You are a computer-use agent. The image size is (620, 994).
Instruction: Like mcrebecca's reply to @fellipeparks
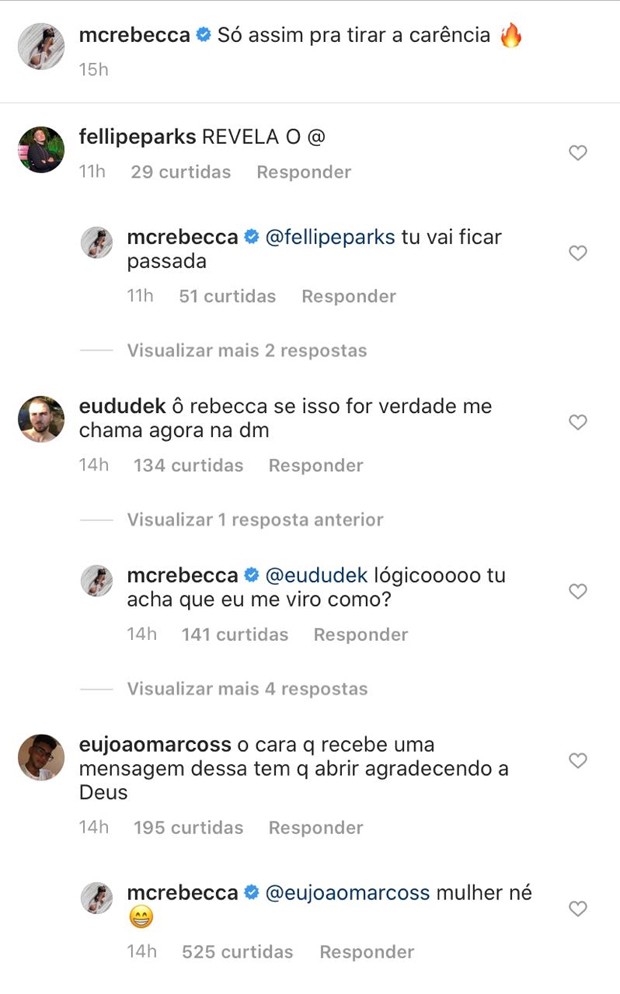(x=577, y=253)
